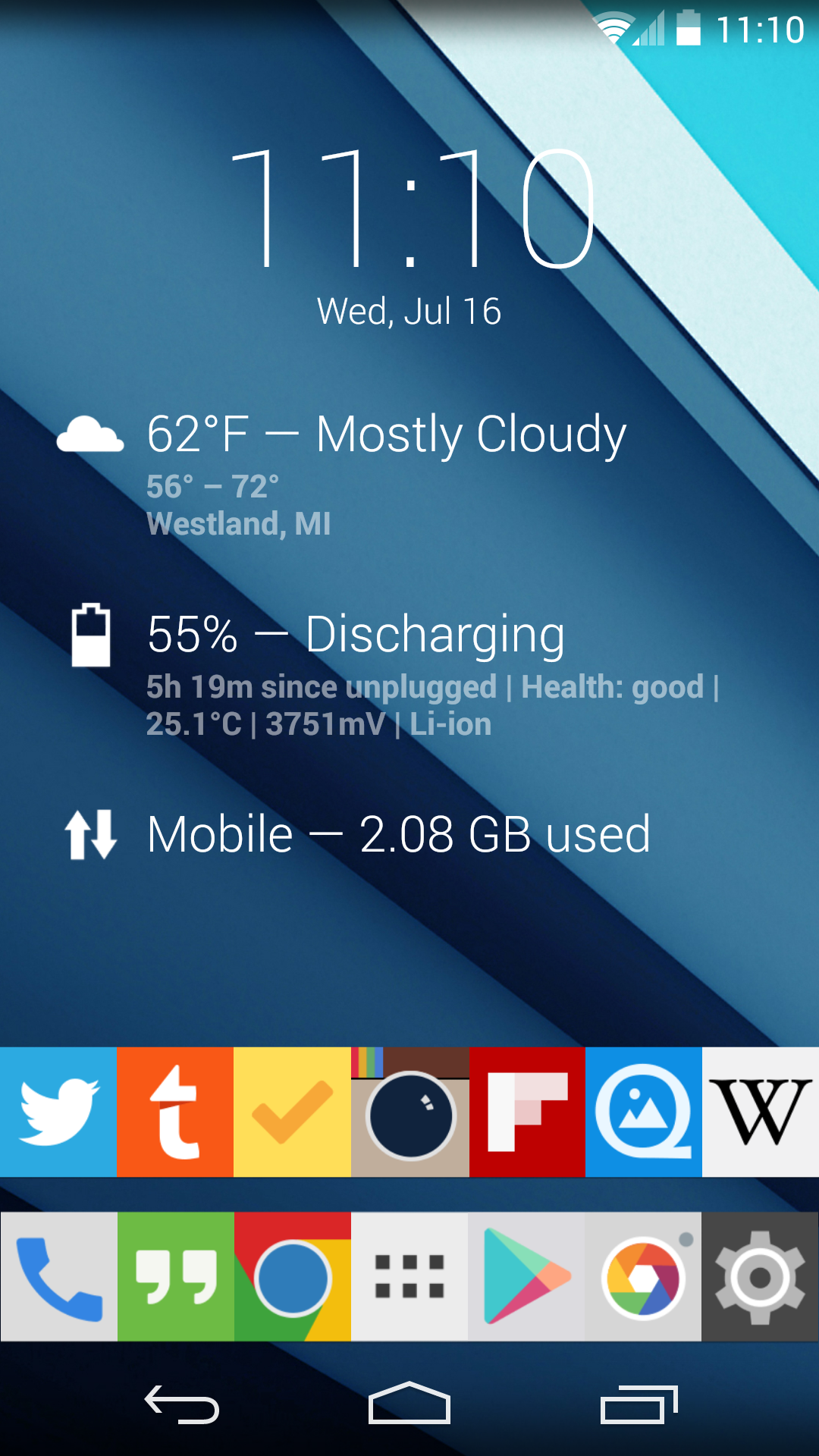Open the Phone dialer
This screenshot has width=819, height=1456.
click(58, 1277)
